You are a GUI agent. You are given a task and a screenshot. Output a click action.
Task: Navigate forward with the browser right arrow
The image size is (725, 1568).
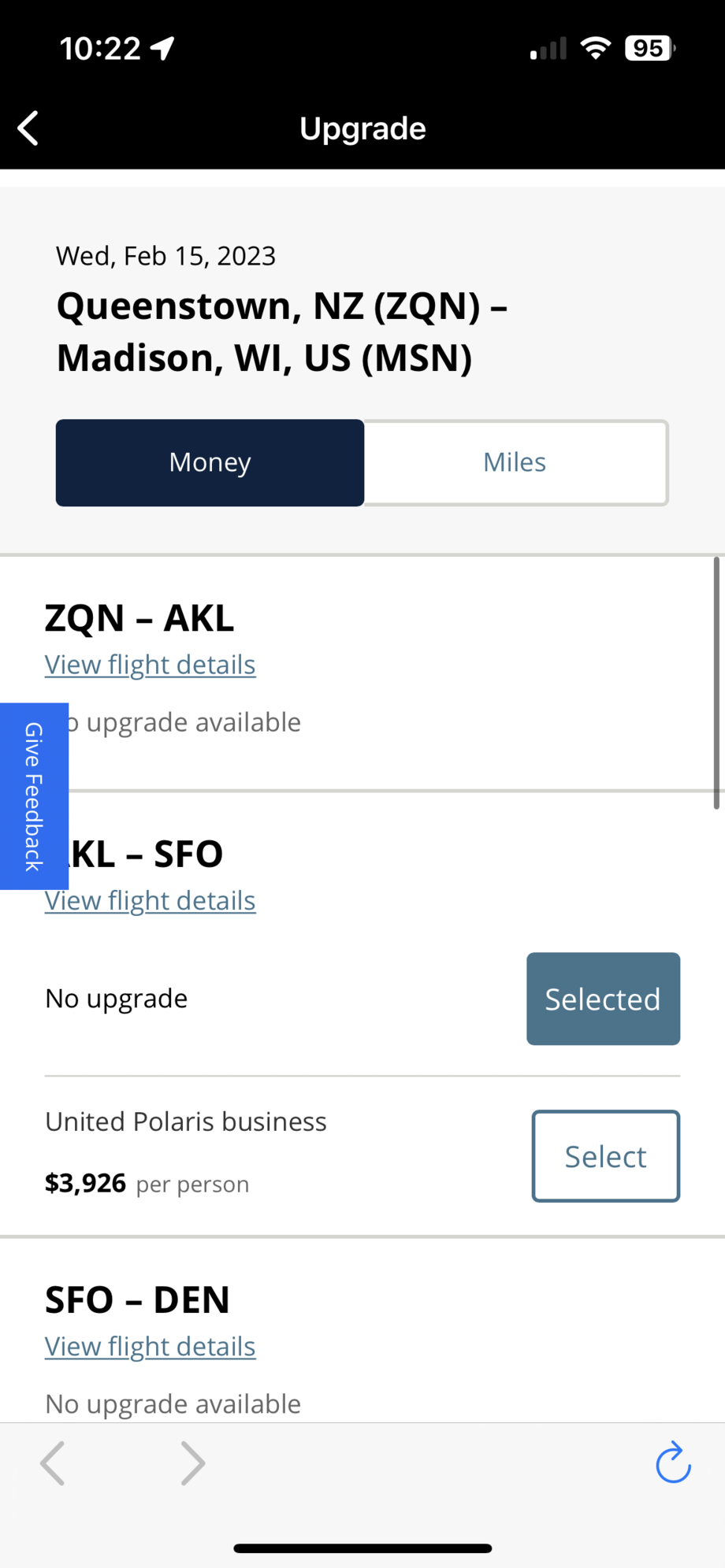coord(193,1463)
